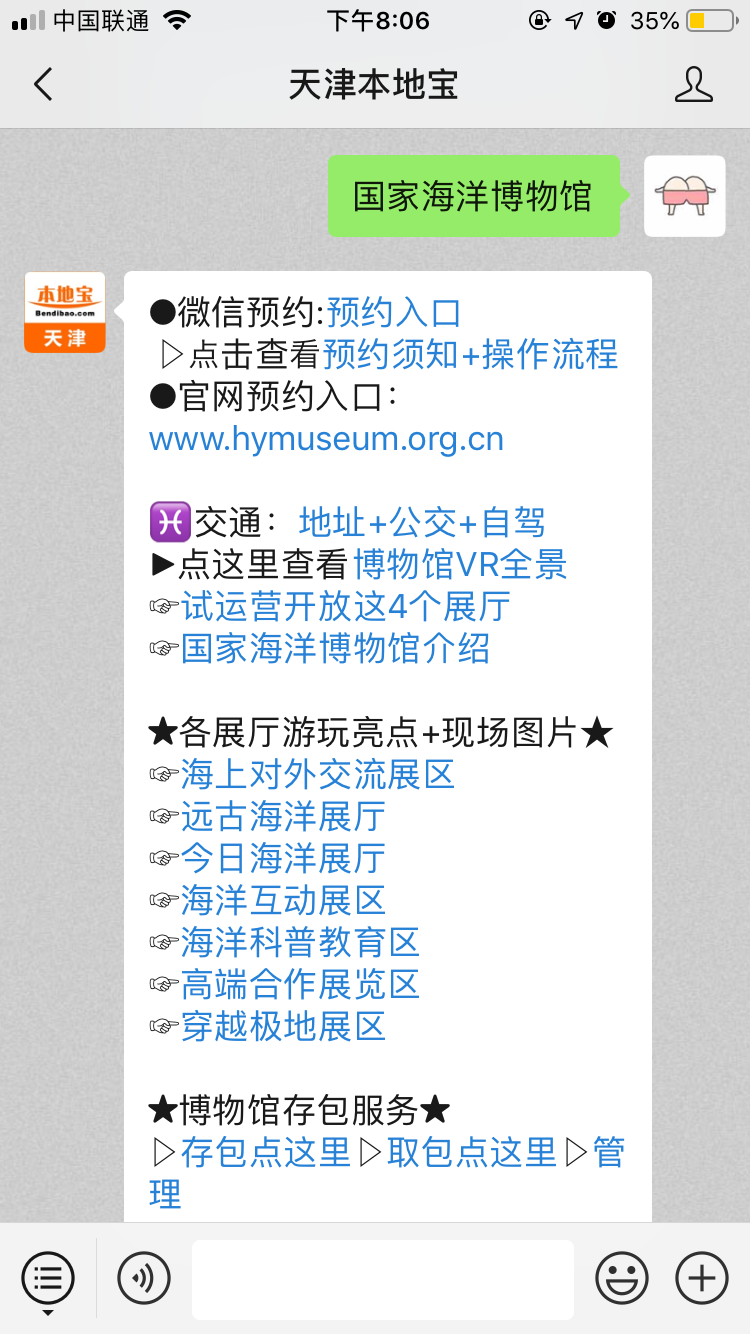Switch to voice message input

click(144, 1278)
